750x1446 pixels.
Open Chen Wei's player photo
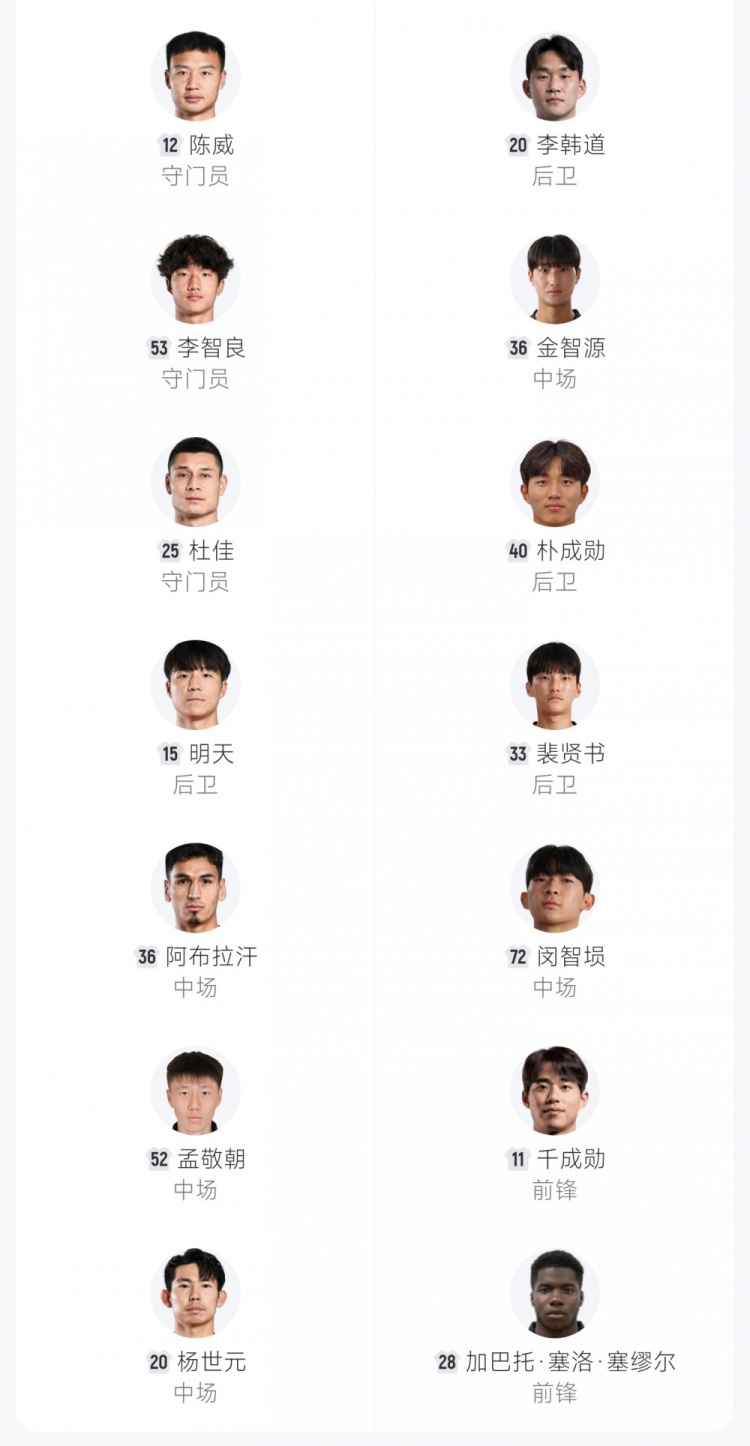point(195,76)
